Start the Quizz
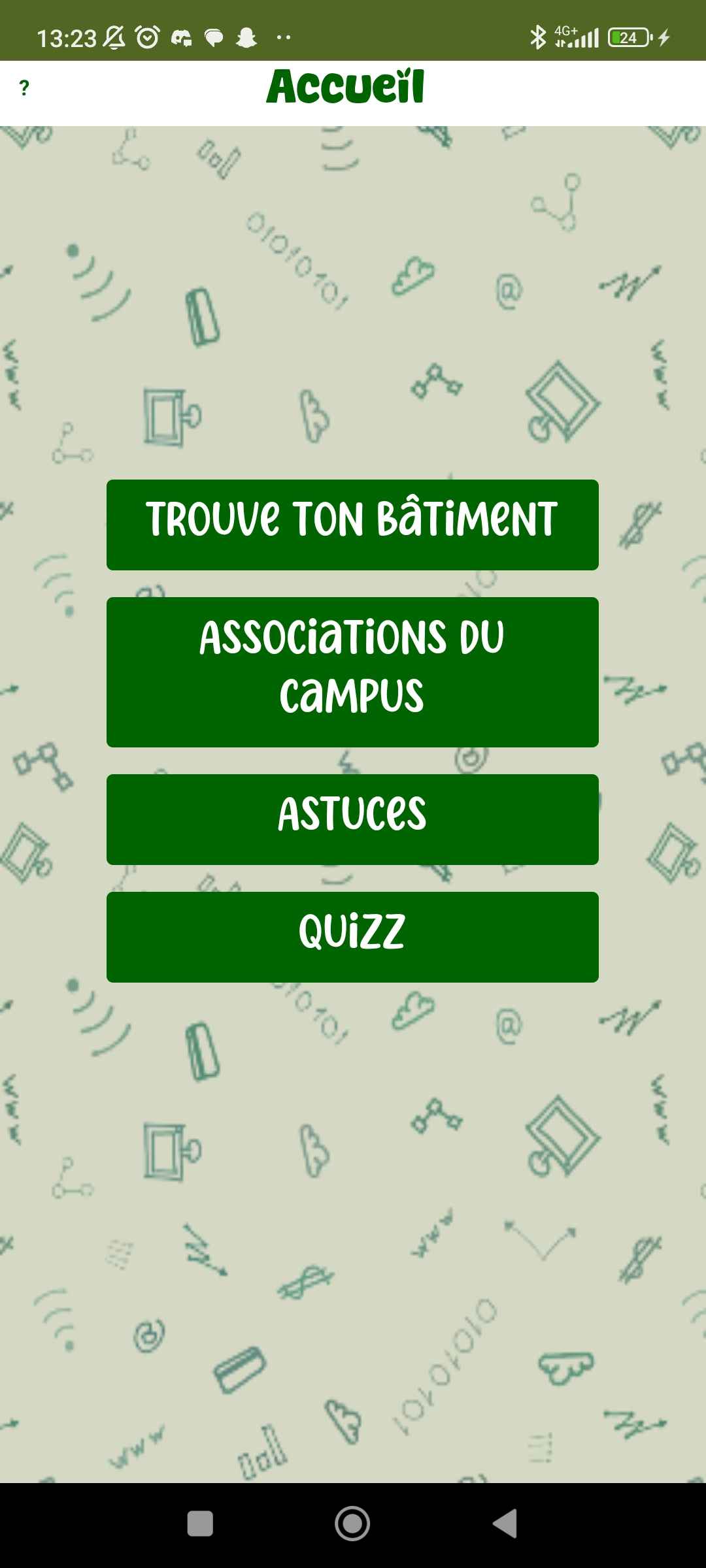The width and height of the screenshot is (706, 1568). pos(352,937)
